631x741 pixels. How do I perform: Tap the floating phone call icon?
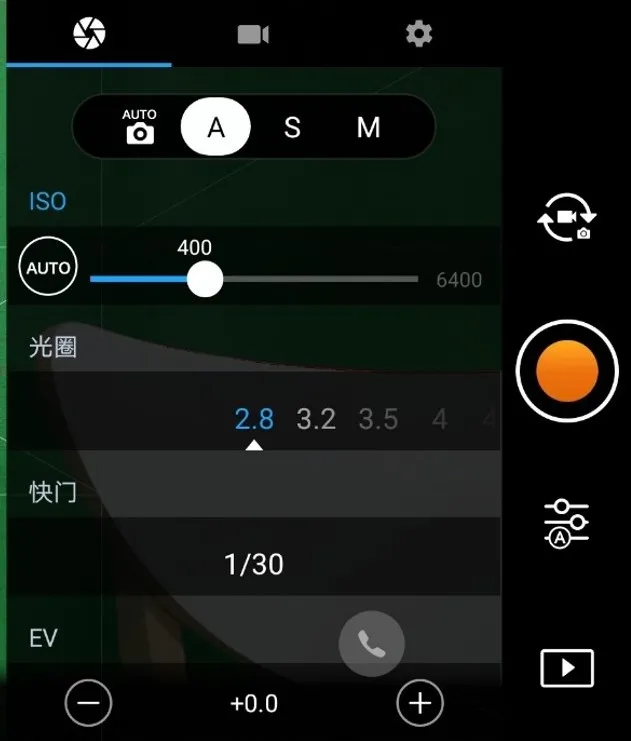[x=371, y=645]
